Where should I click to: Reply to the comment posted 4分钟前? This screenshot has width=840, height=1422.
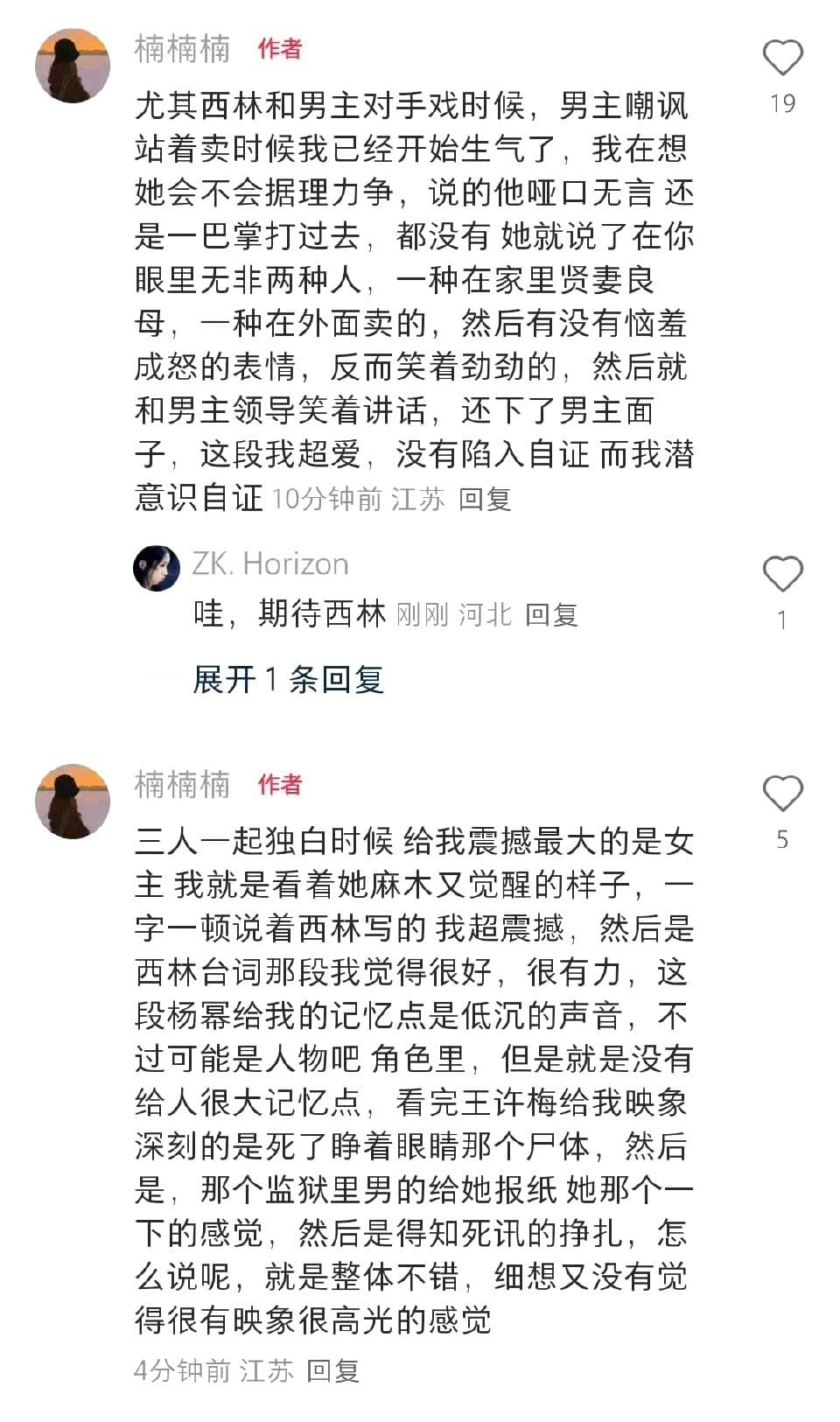tap(333, 1370)
